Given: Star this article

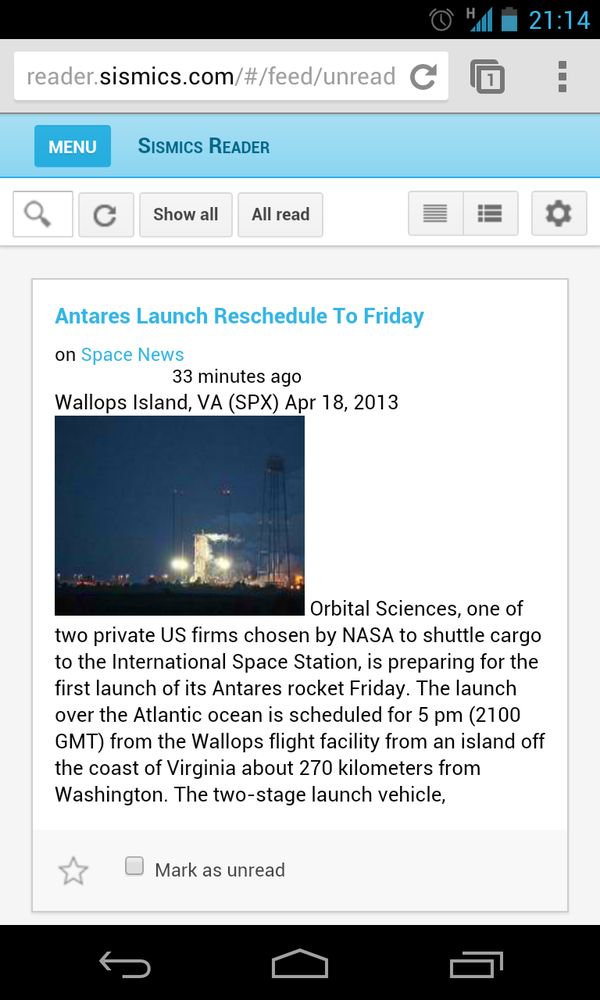Looking at the screenshot, I should click(x=73, y=871).
